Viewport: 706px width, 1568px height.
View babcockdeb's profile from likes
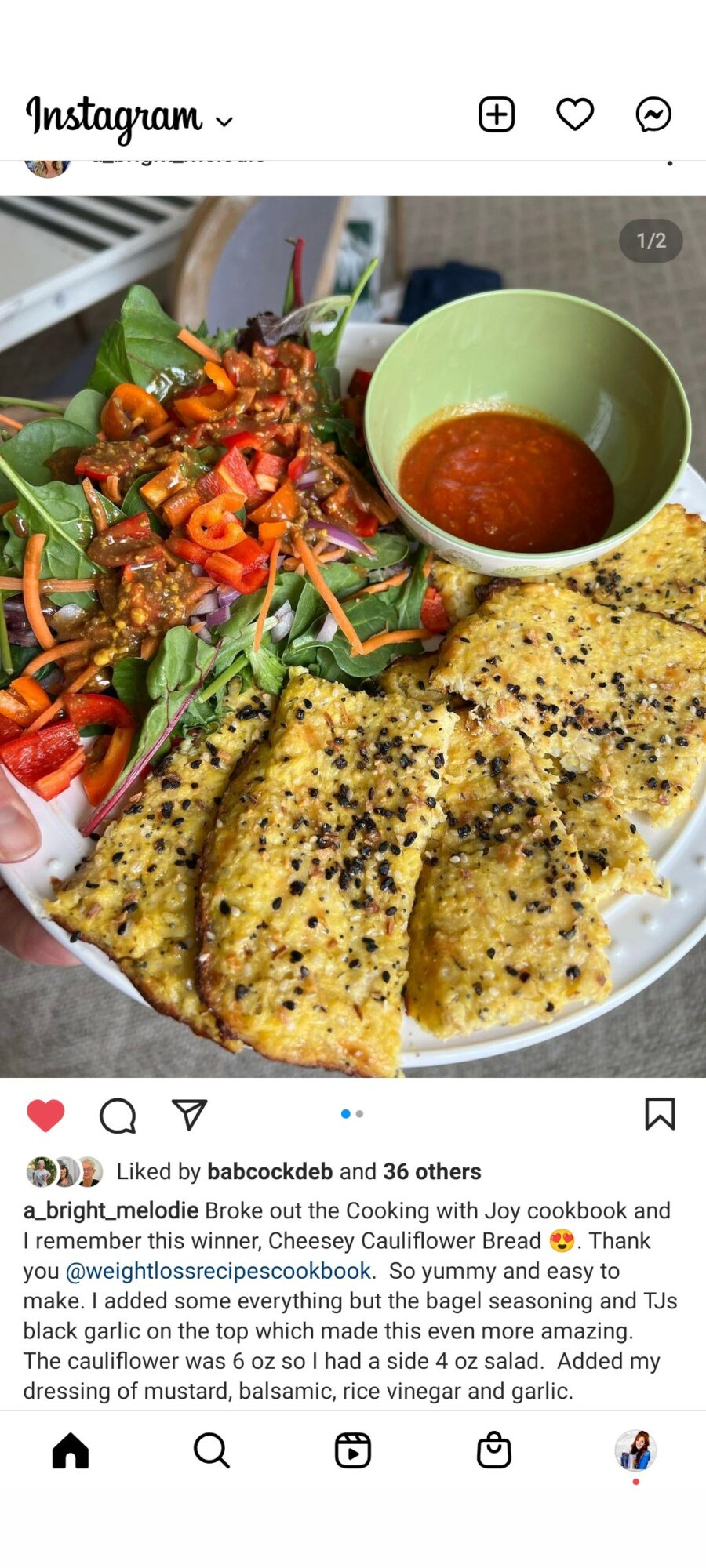pyautogui.click(x=270, y=1171)
